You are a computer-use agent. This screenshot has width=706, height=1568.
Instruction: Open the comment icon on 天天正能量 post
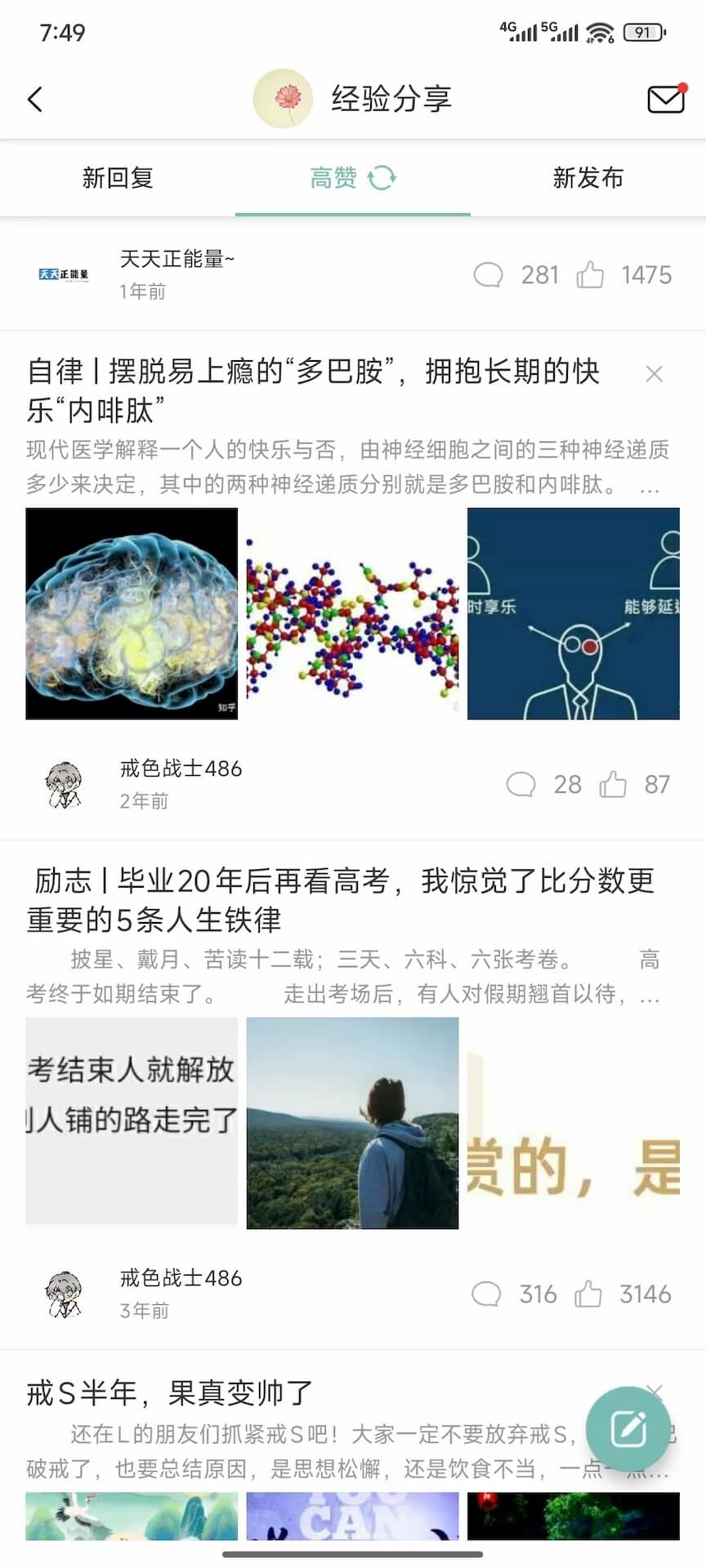[489, 275]
